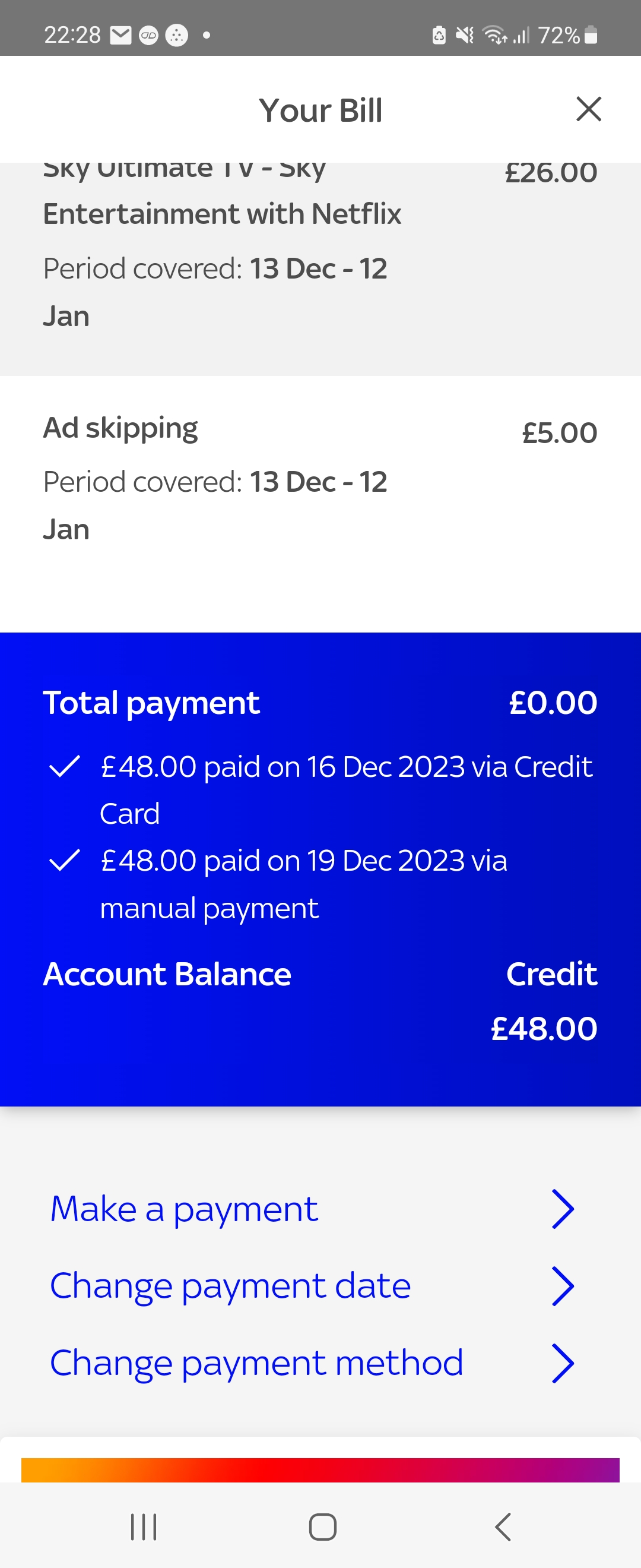The height and width of the screenshot is (1568, 641).
Task: Open recent apps from navigation bar
Action: tap(144, 1526)
